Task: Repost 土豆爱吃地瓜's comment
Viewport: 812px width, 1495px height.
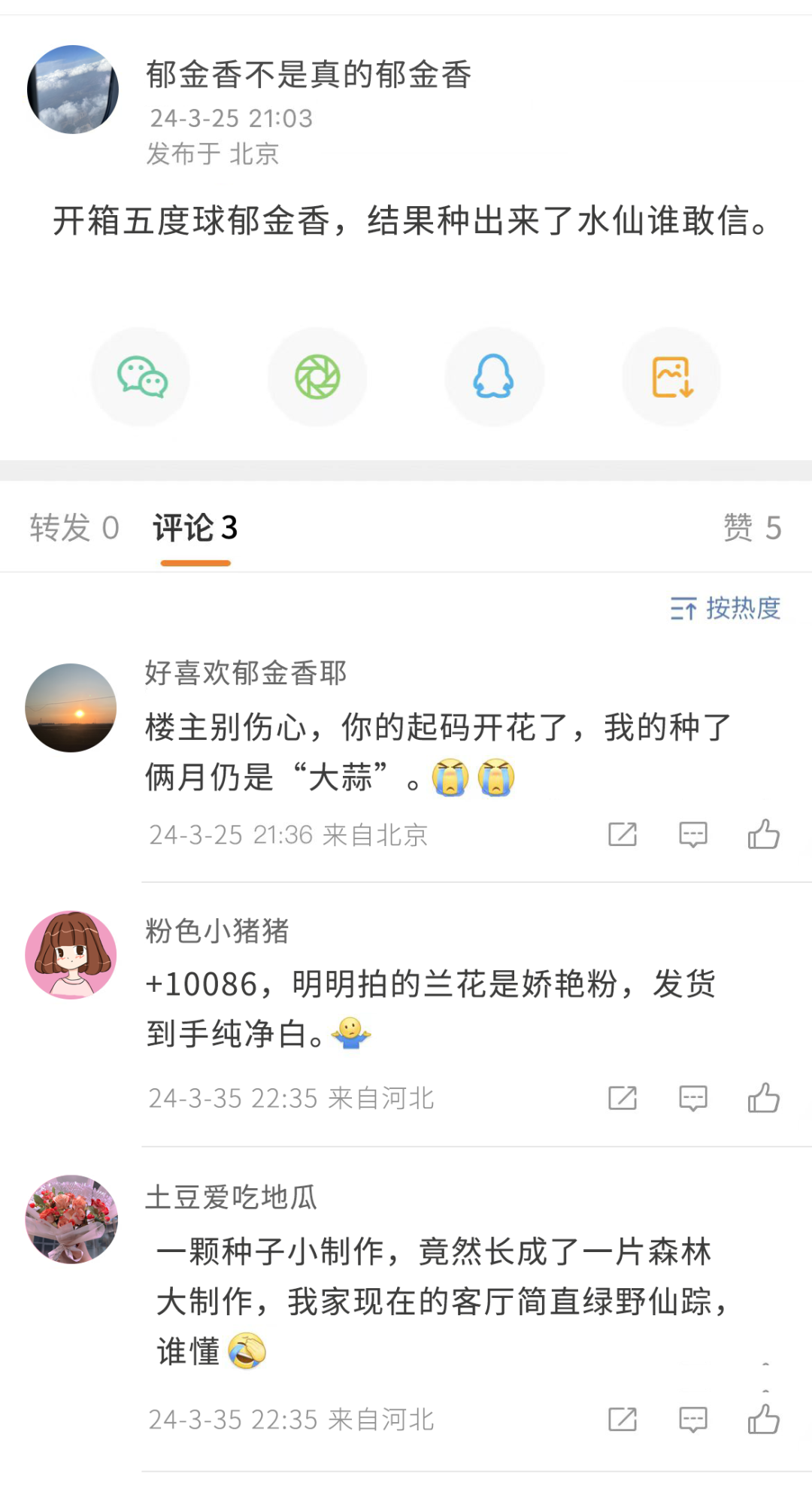Action: point(623,1419)
